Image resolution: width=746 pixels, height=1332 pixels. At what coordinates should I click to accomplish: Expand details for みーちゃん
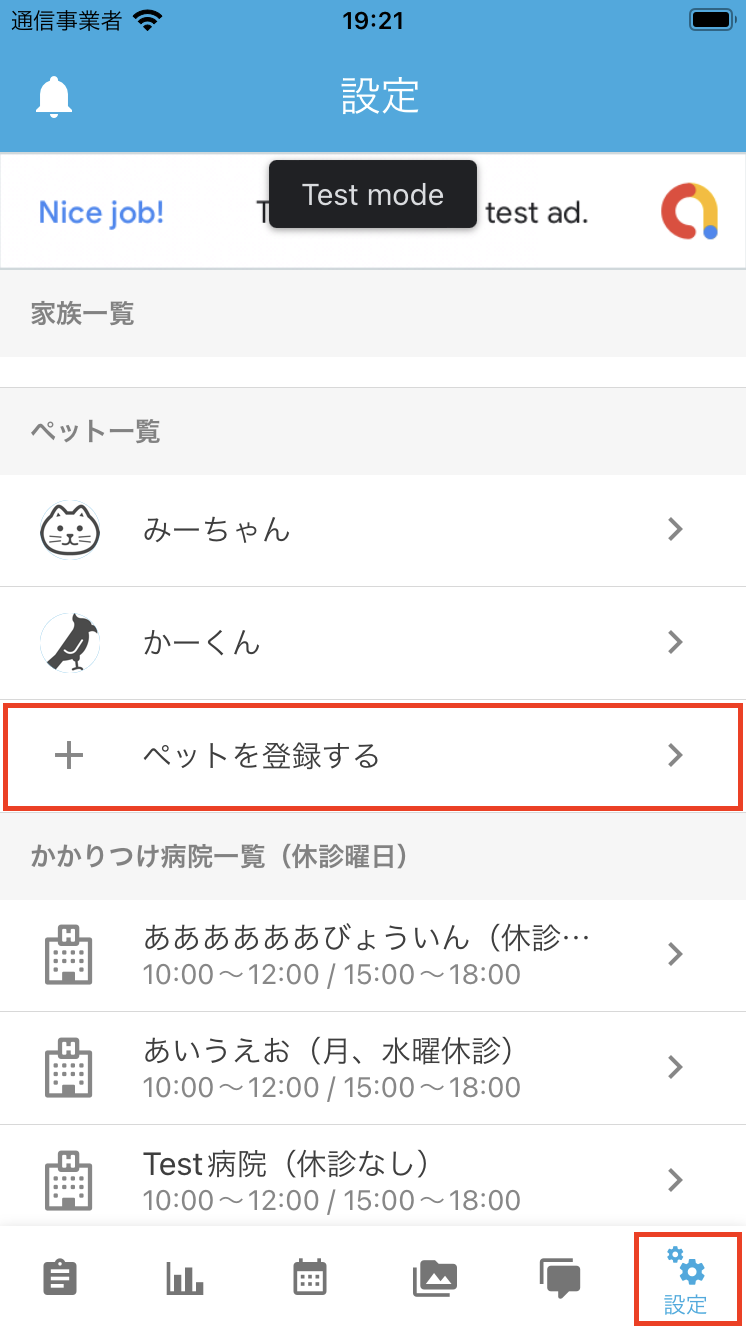(676, 530)
